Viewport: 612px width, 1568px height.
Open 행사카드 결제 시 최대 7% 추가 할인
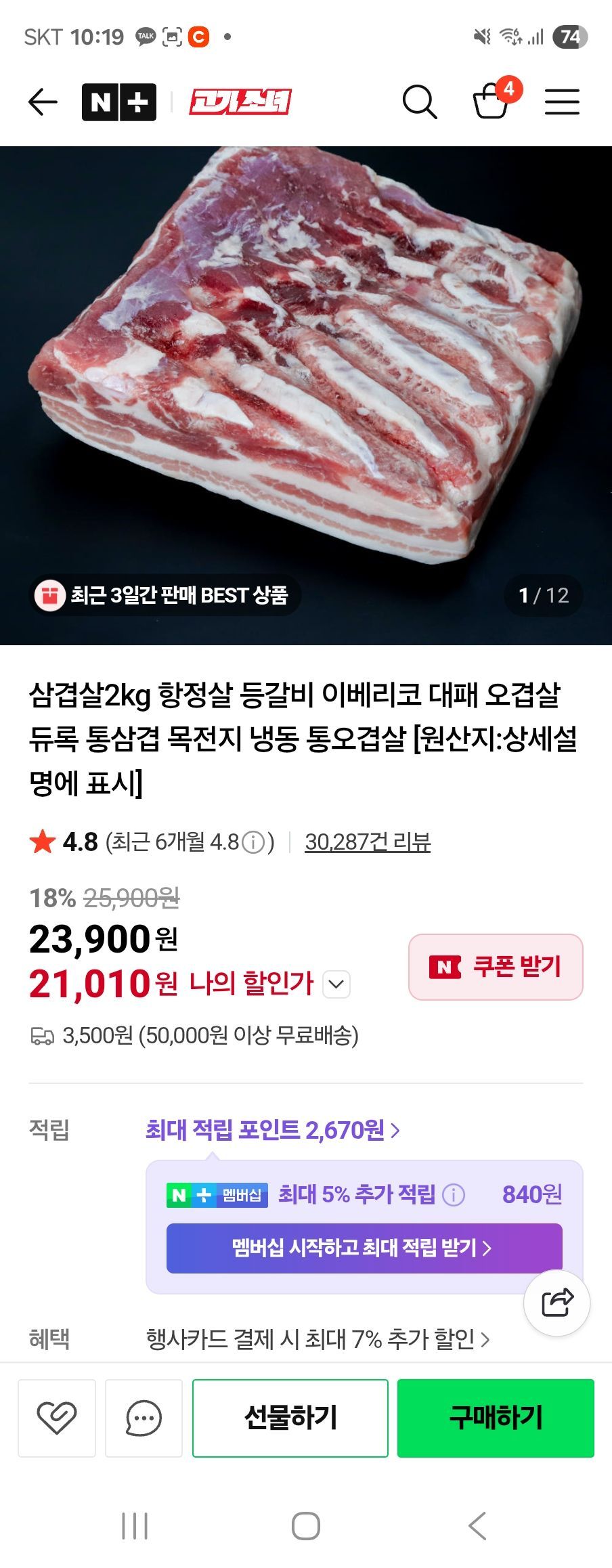[x=318, y=1339]
